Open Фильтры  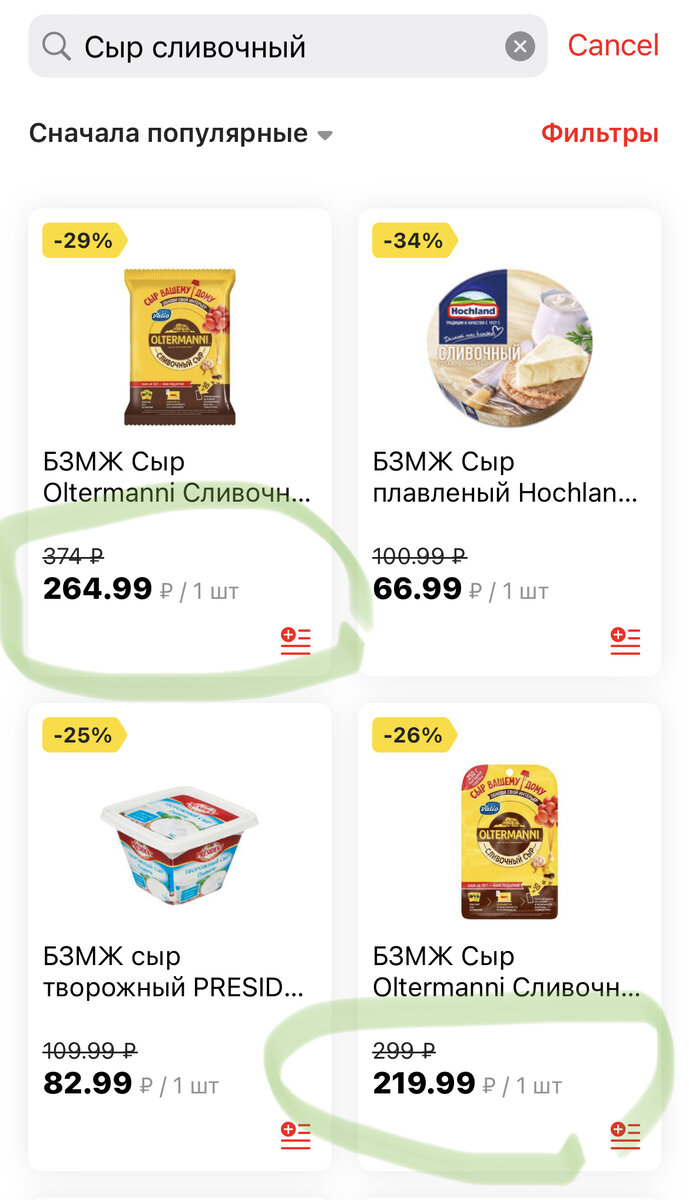pos(599,134)
